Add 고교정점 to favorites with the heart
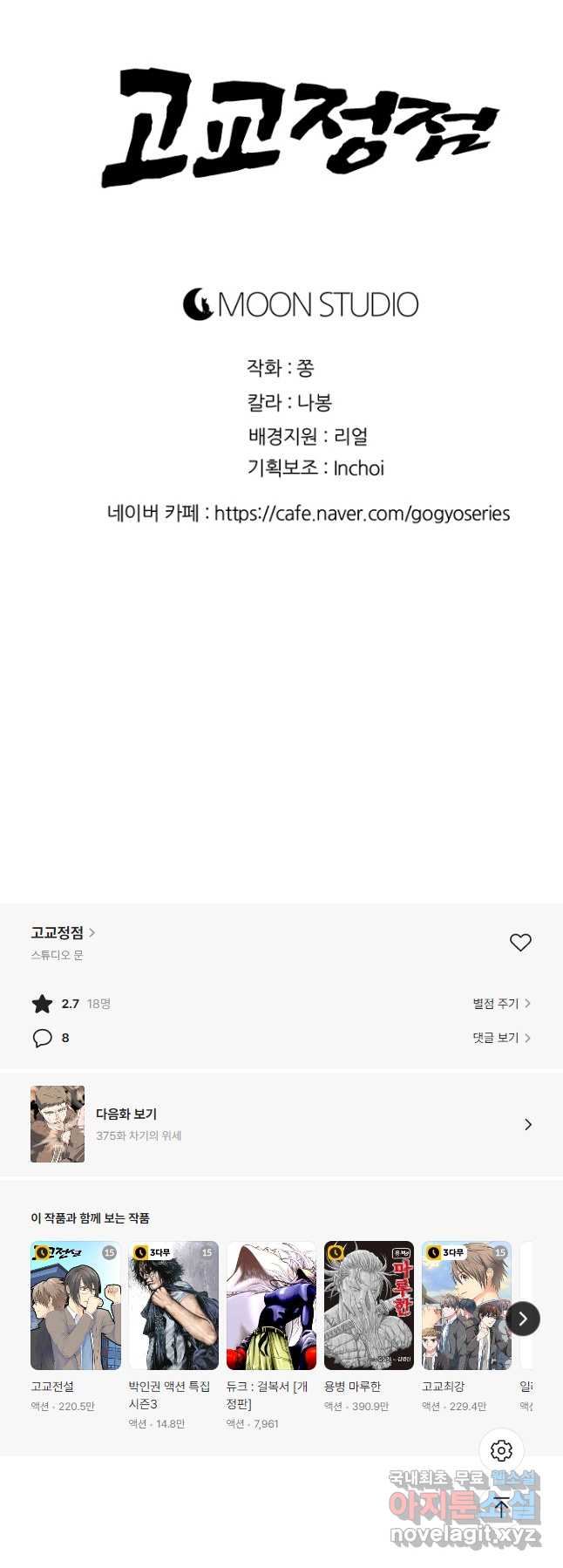 [520, 942]
